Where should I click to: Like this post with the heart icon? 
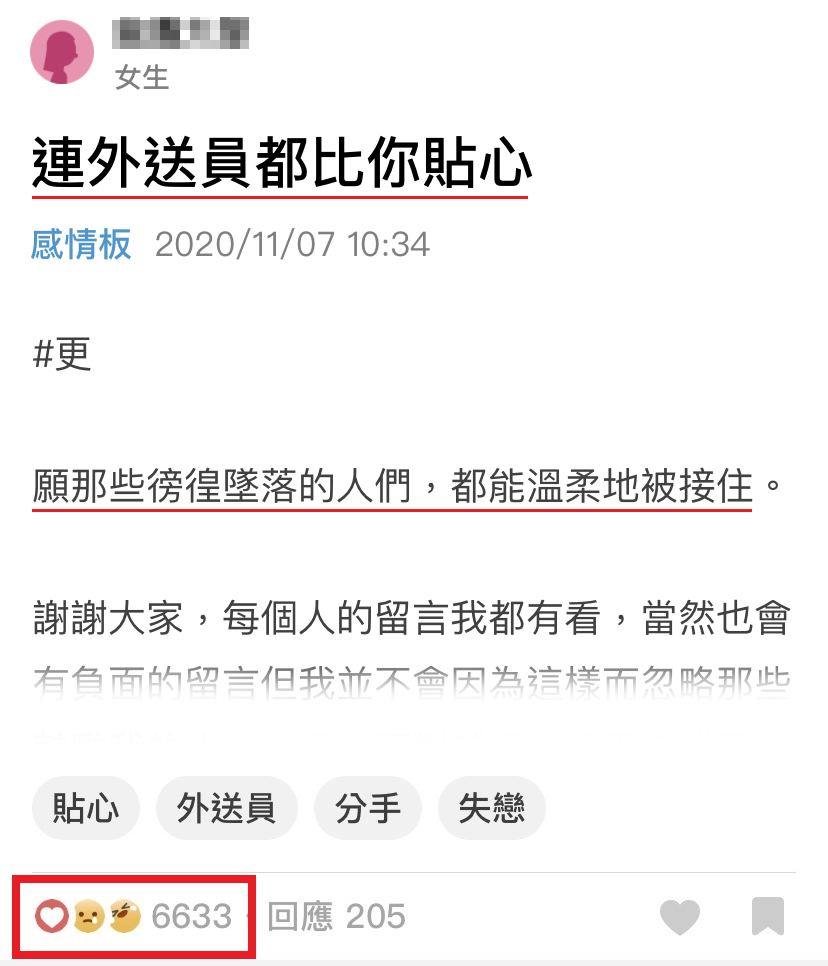coord(680,916)
